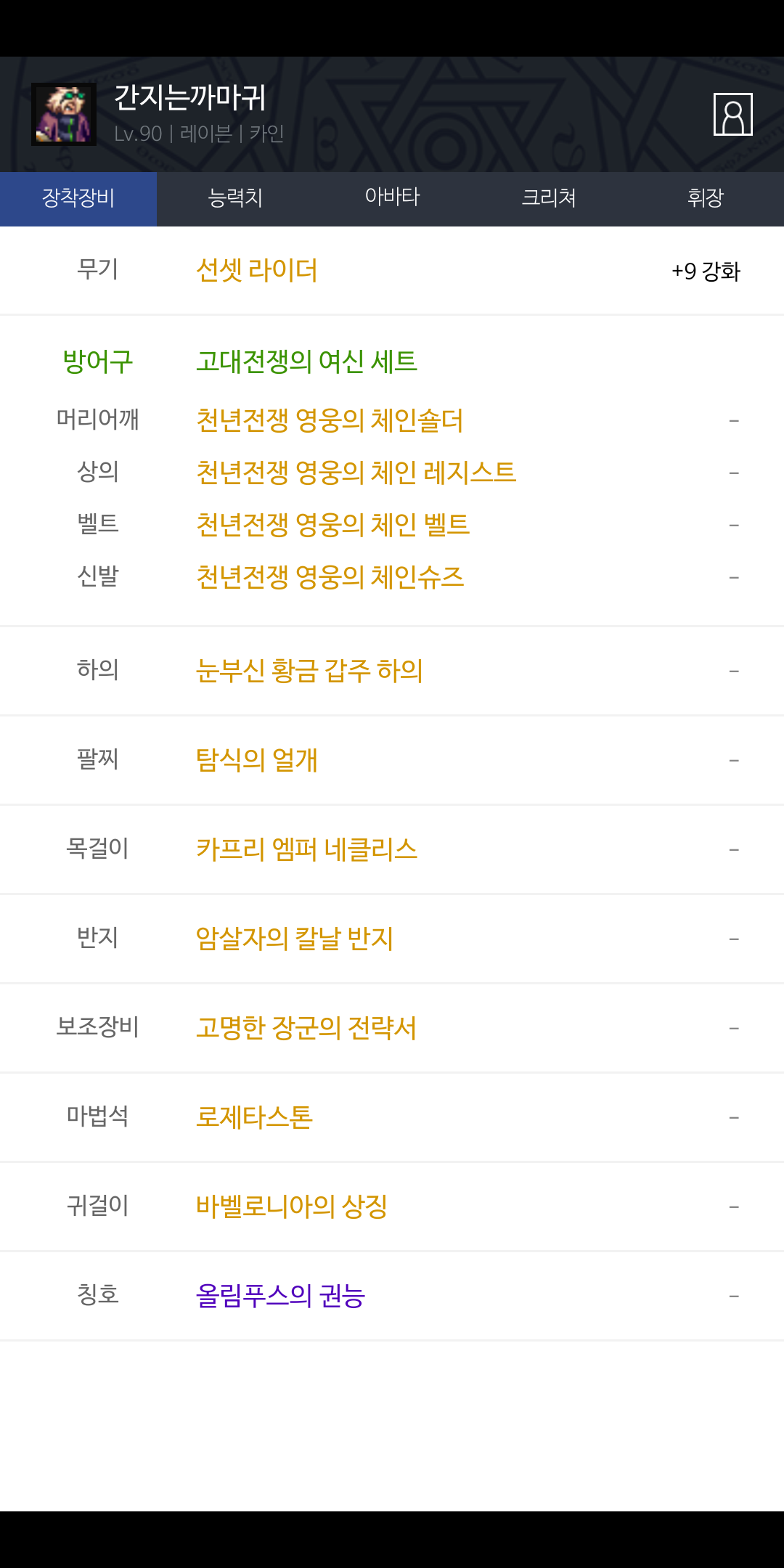Viewport: 784px width, 1568px height.
Task: Switch to the 휘장 tab
Action: tap(705, 198)
